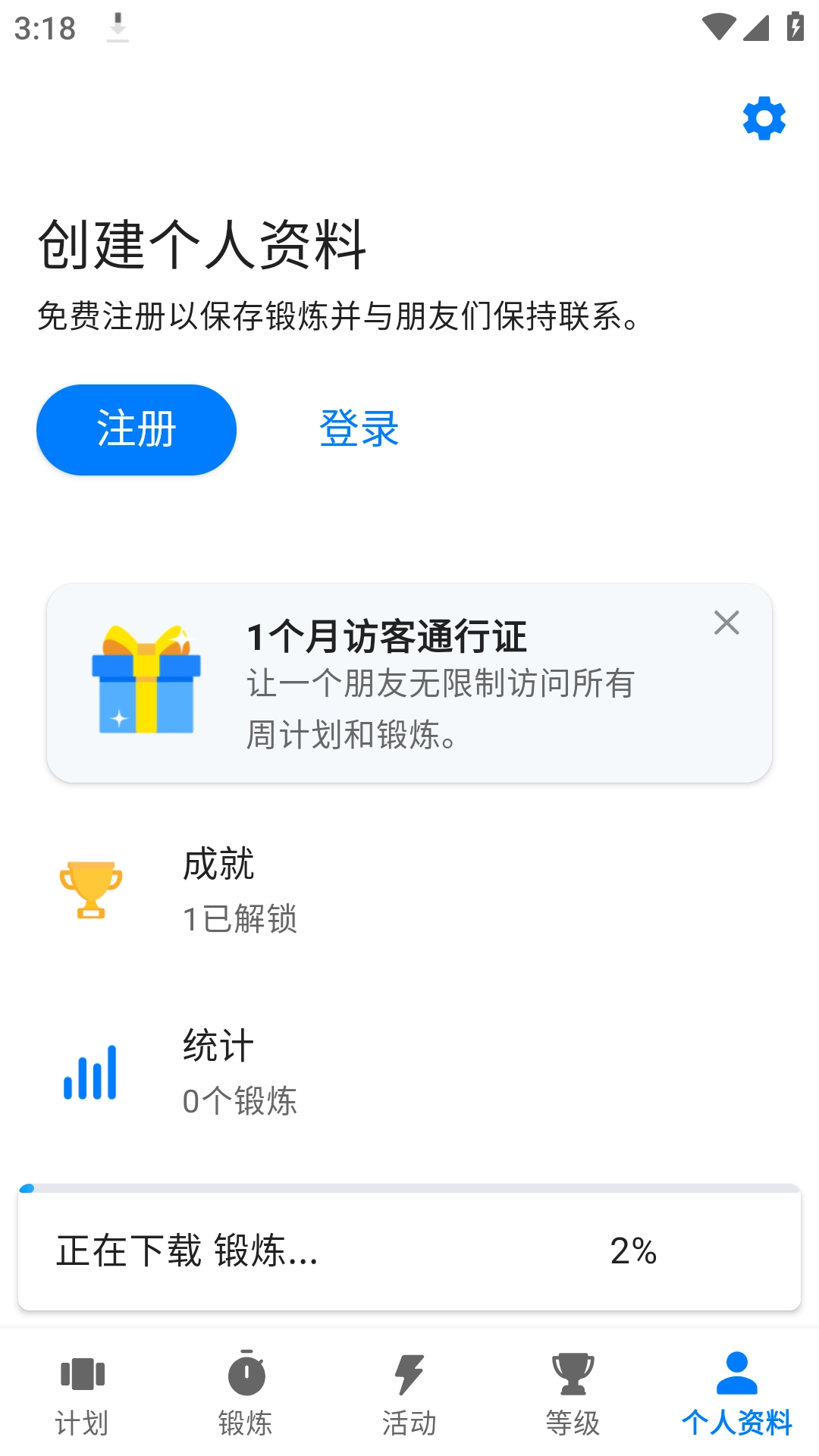Select the 个人资料 tab
The width and height of the screenshot is (819, 1456).
(736, 1393)
